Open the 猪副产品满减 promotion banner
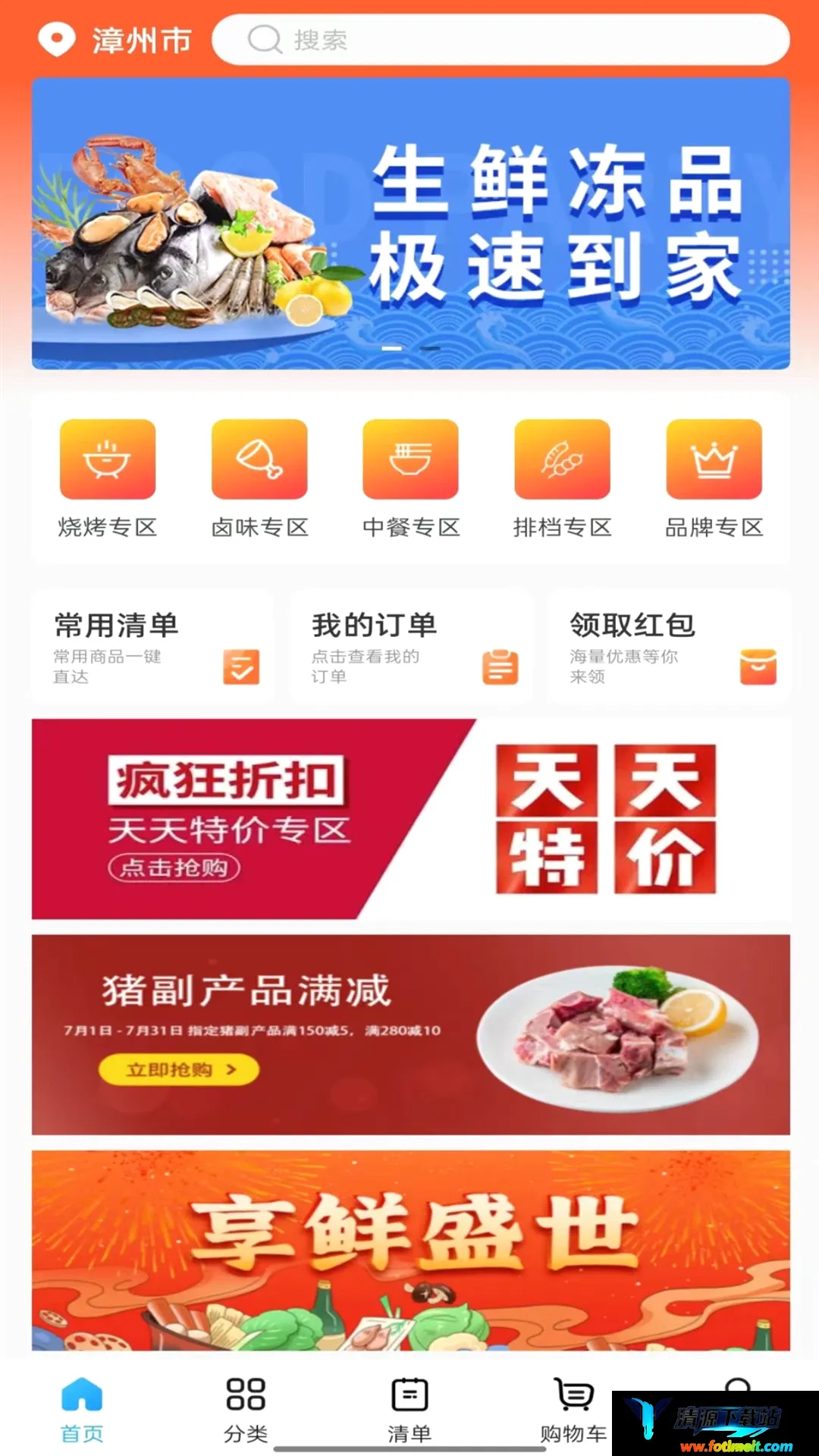 point(410,1034)
